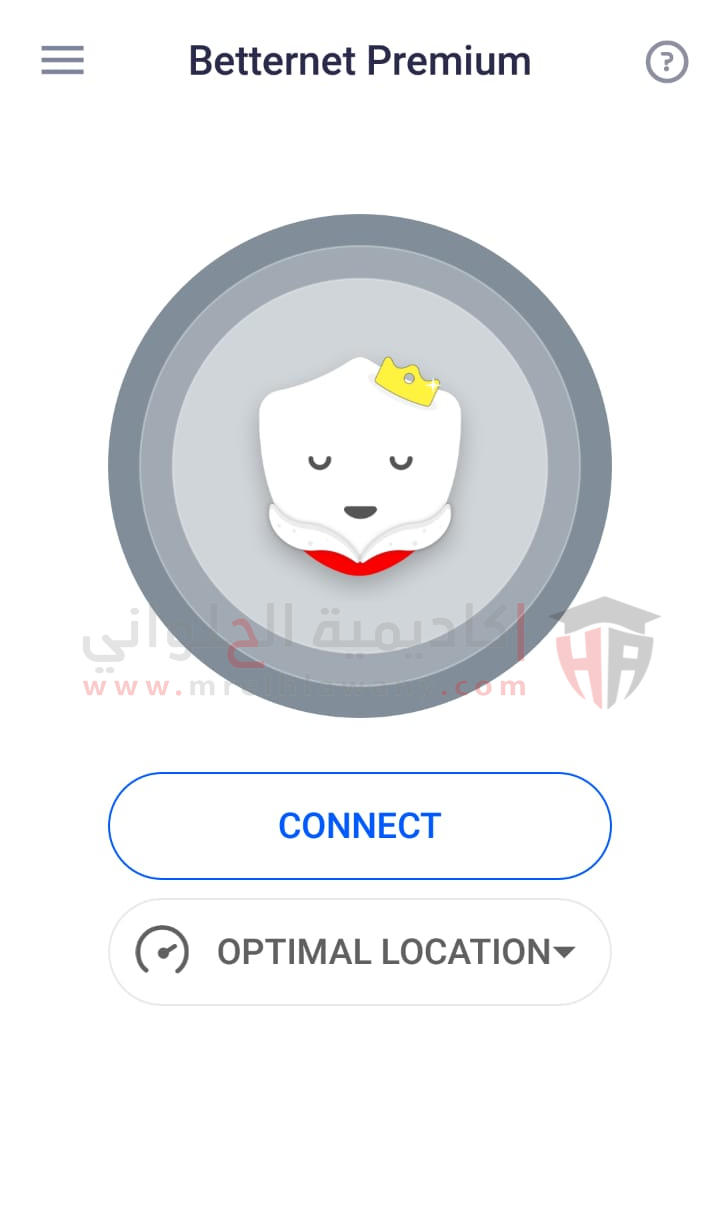
Task: Open the help question mark icon
Action: (x=667, y=62)
